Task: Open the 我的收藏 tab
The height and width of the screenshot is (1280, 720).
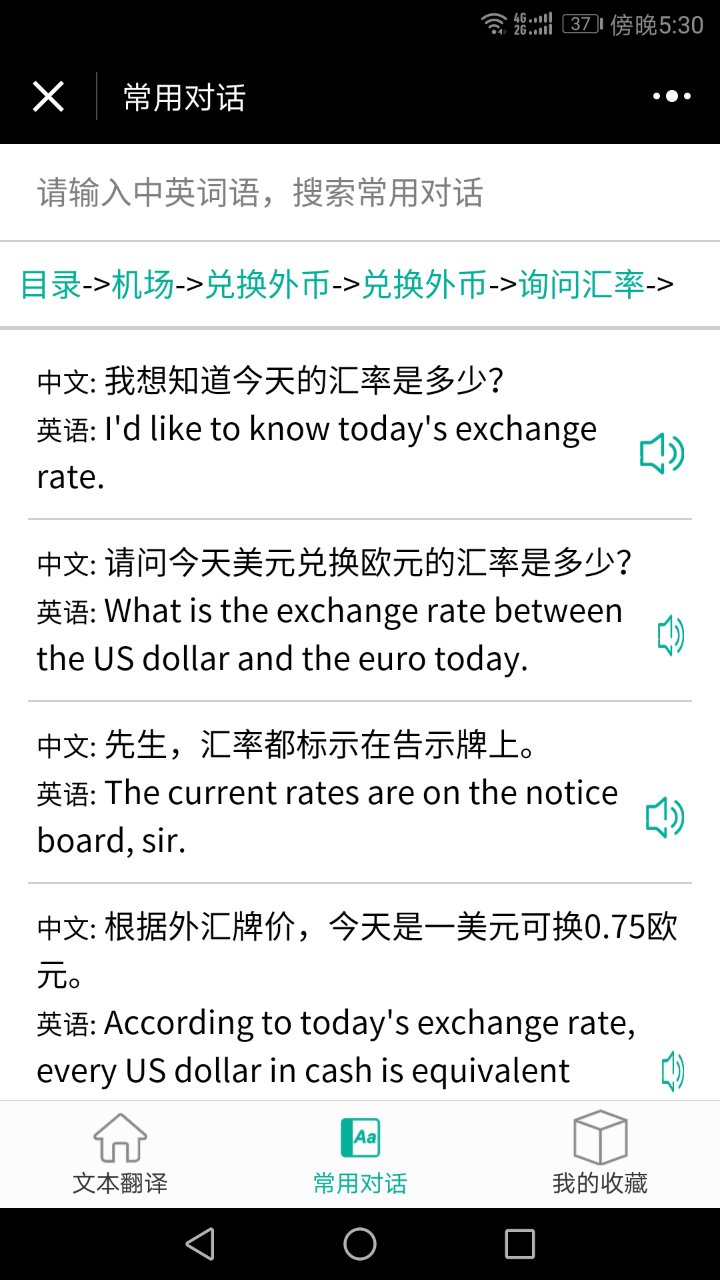Action: tap(600, 1154)
